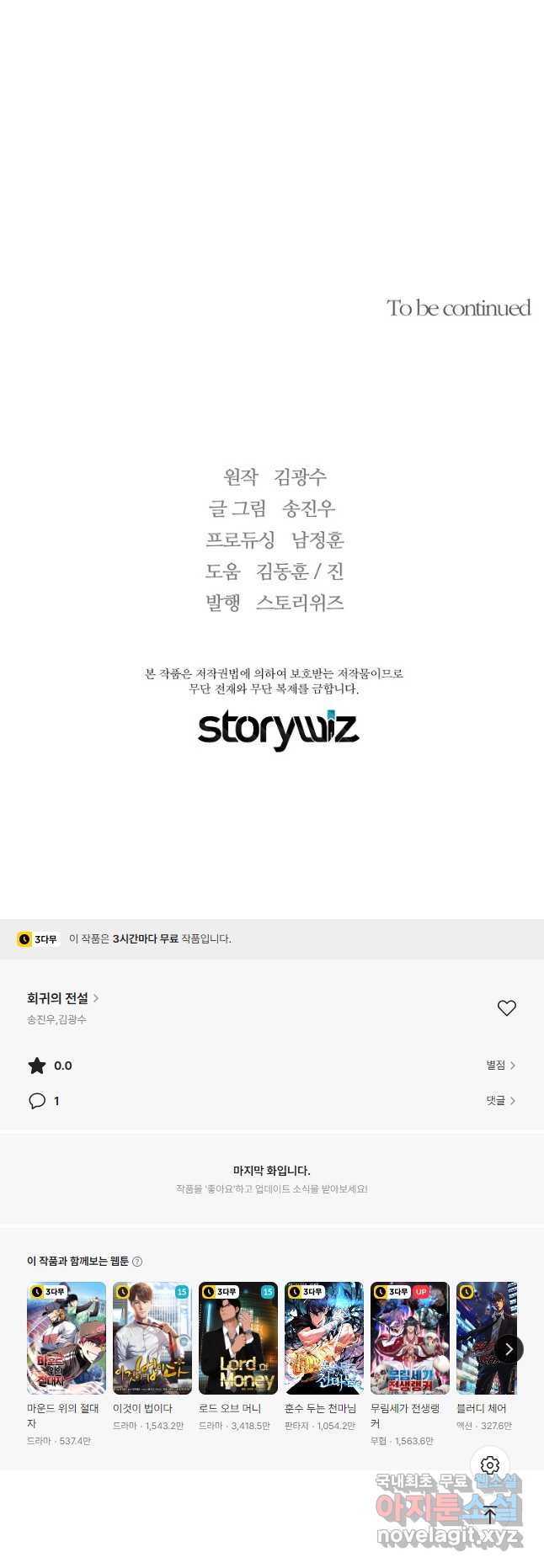
Task: Open the 이것이 법이다 webtoon
Action: 152,1338
